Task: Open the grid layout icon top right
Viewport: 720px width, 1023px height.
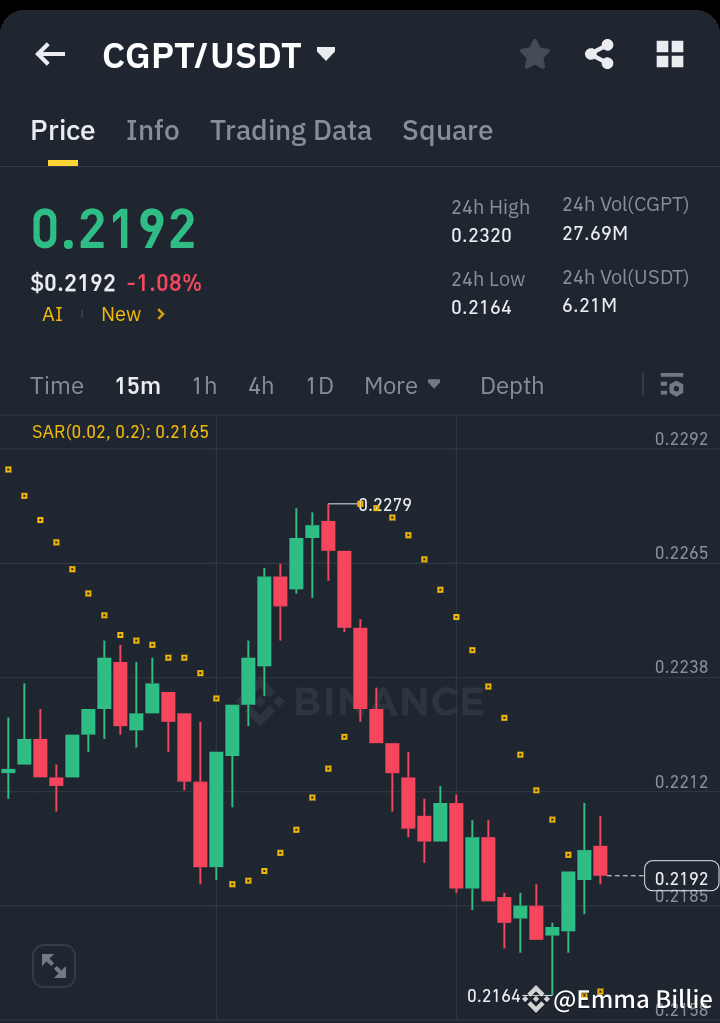Action: click(x=668, y=56)
